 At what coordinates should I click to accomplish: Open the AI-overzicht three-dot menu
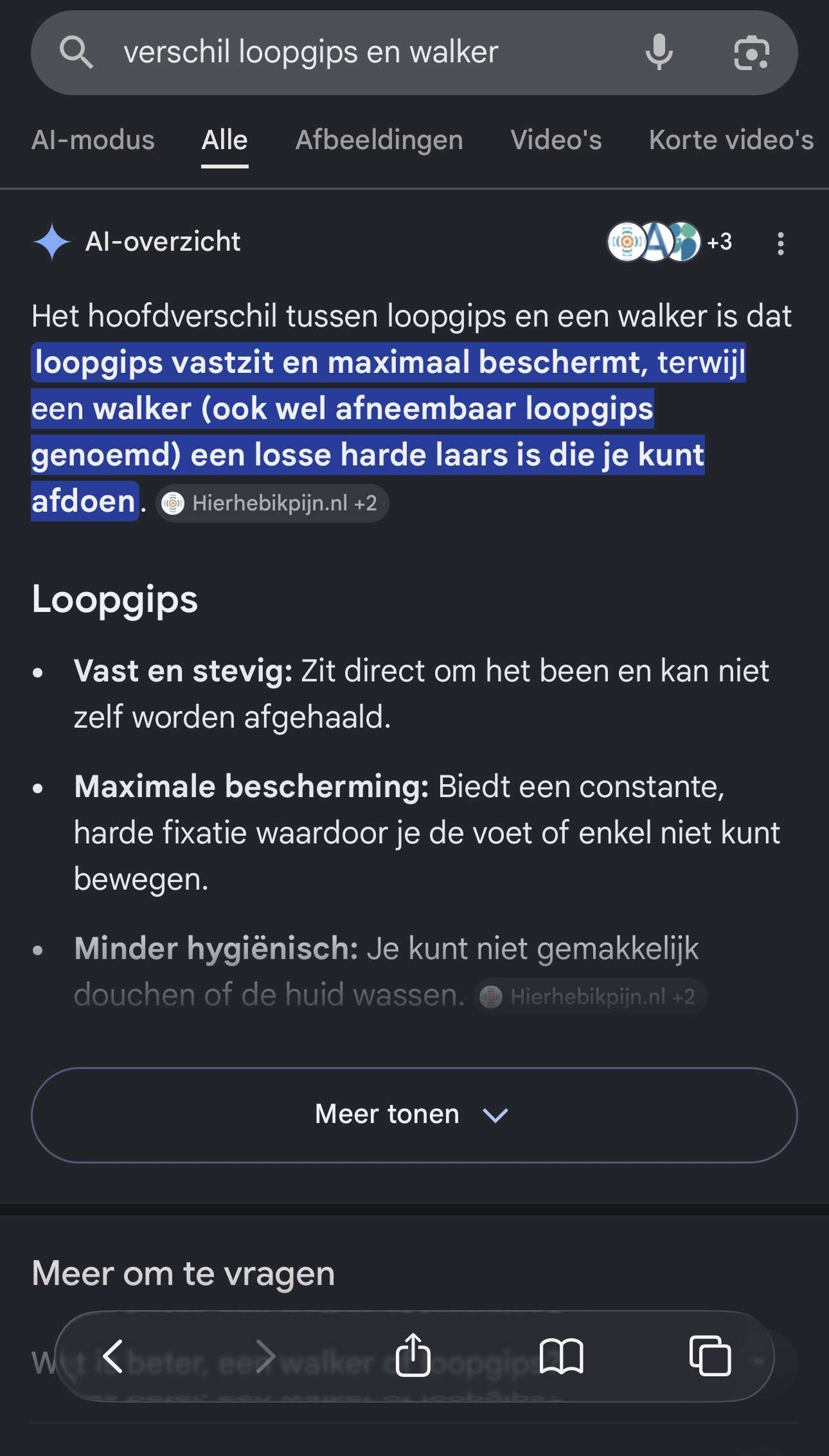pos(780,244)
